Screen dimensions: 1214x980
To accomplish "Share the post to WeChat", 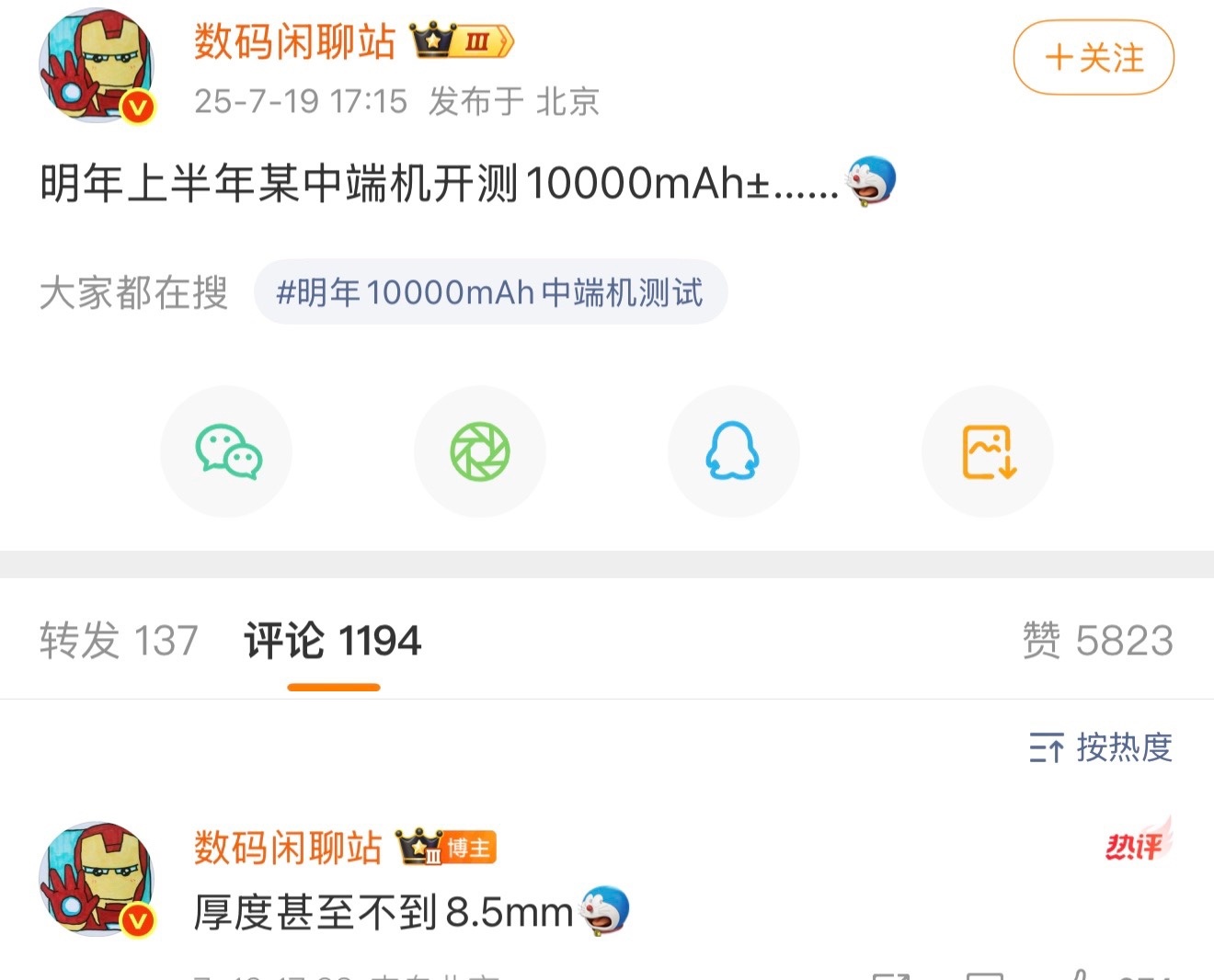I will coord(227,451).
